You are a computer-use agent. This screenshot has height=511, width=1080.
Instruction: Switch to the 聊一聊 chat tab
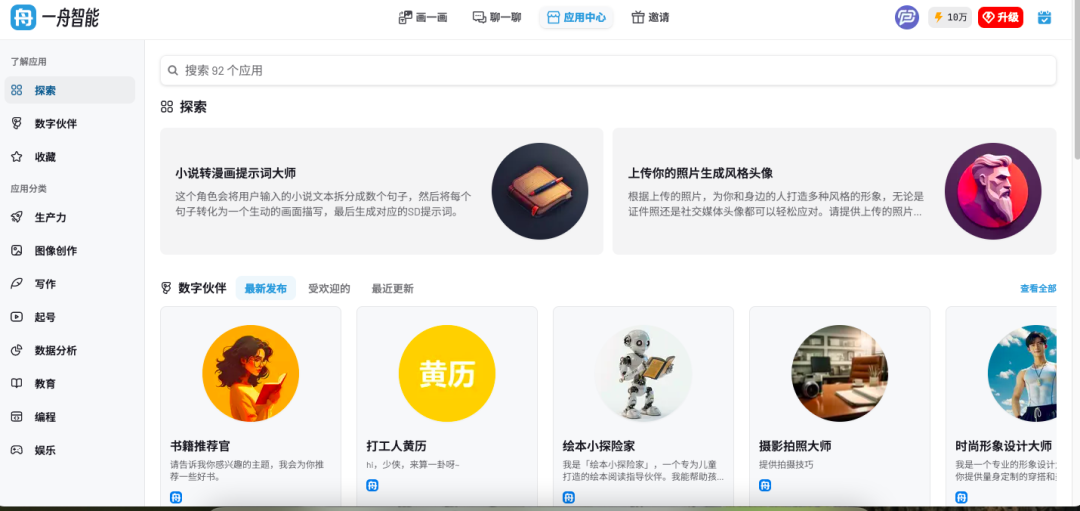pos(497,17)
